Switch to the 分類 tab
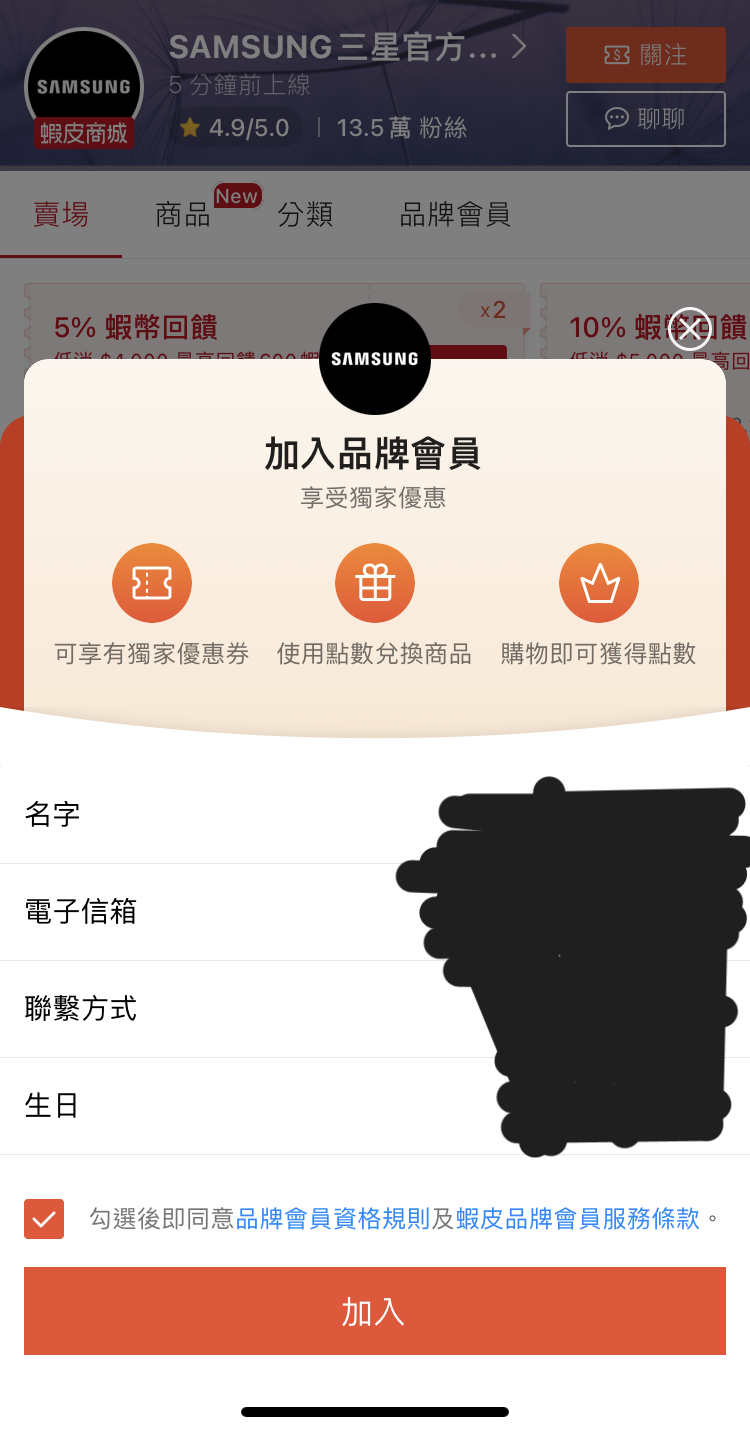750x1433 pixels. (x=305, y=215)
